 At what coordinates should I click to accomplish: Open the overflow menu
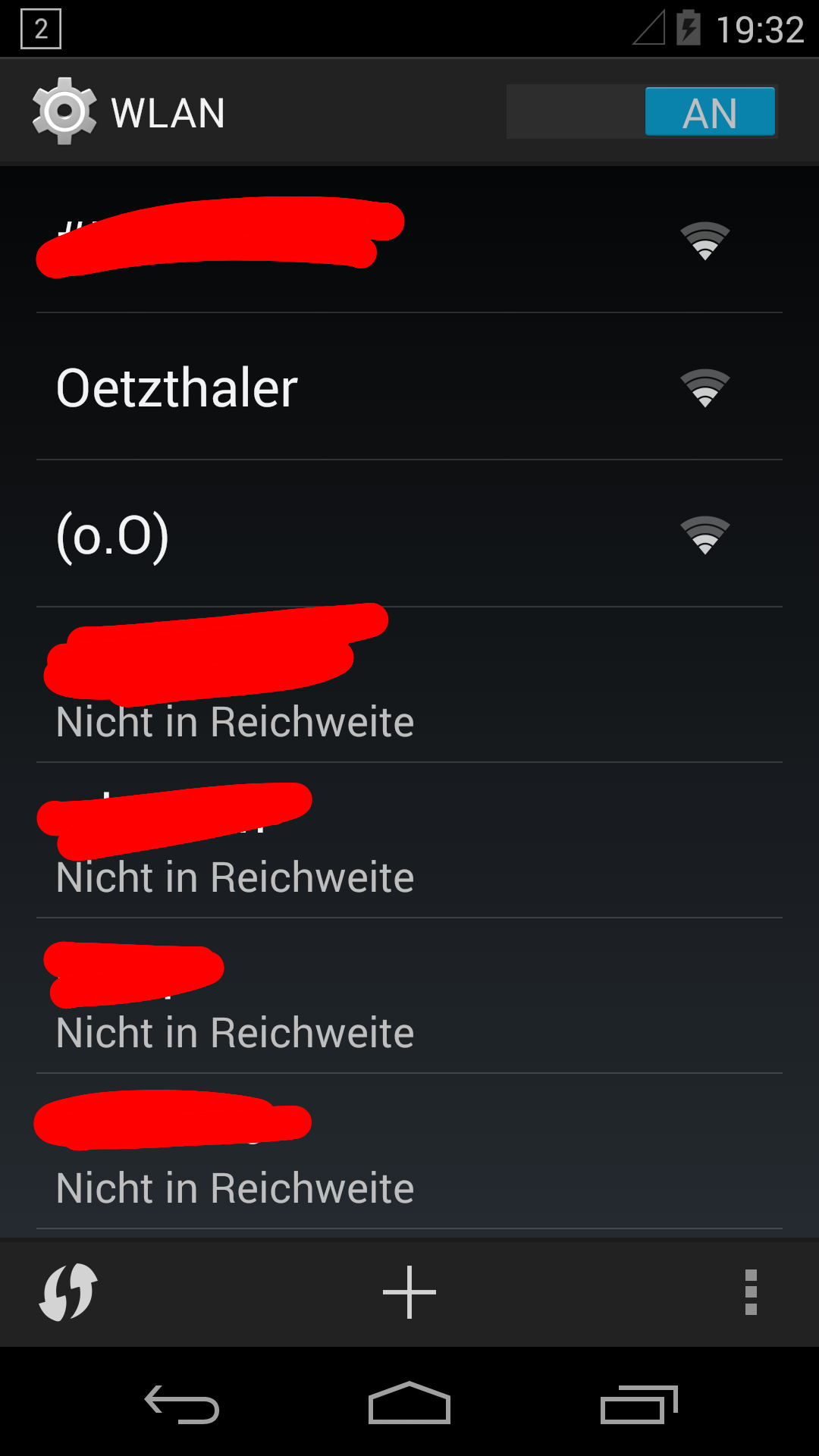[751, 1291]
